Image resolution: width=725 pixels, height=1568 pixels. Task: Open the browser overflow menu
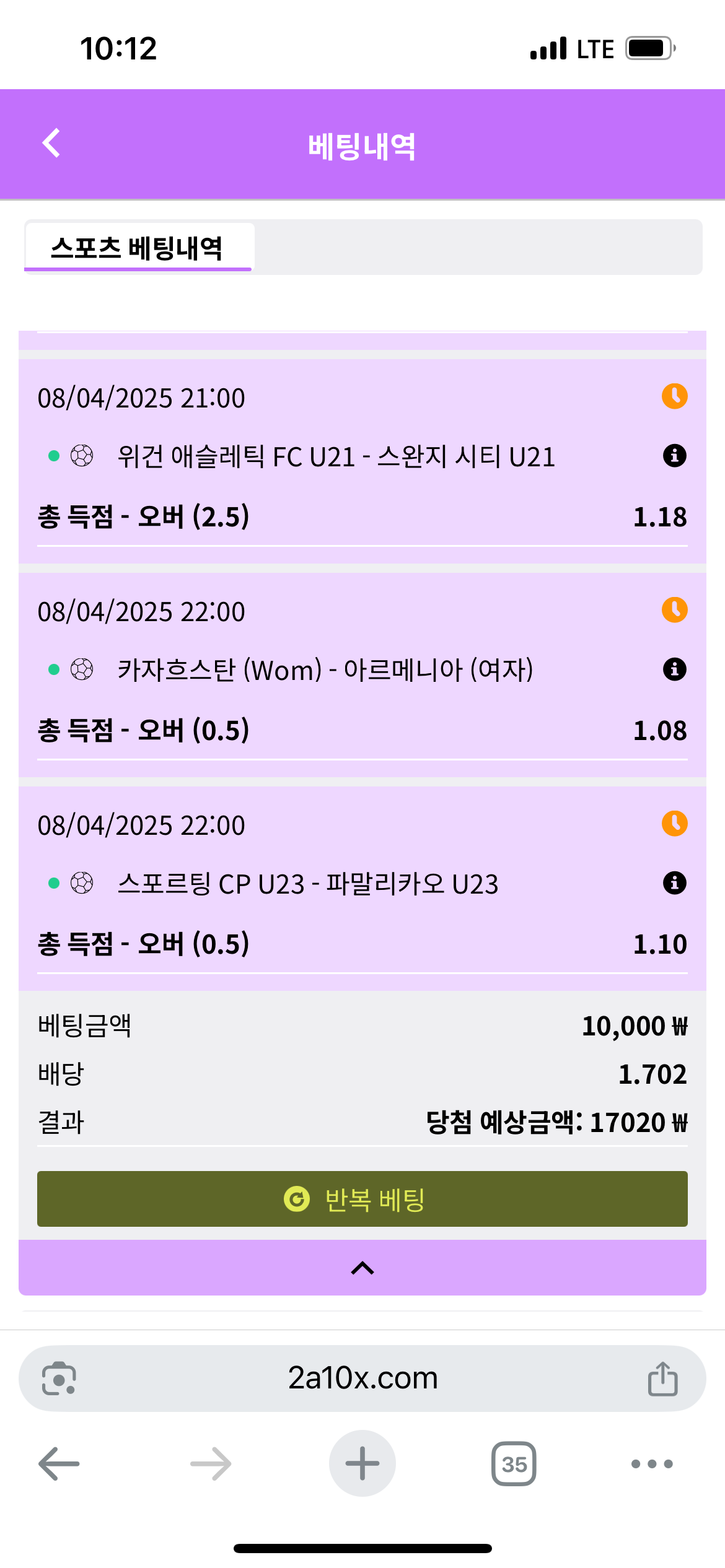click(x=651, y=1464)
